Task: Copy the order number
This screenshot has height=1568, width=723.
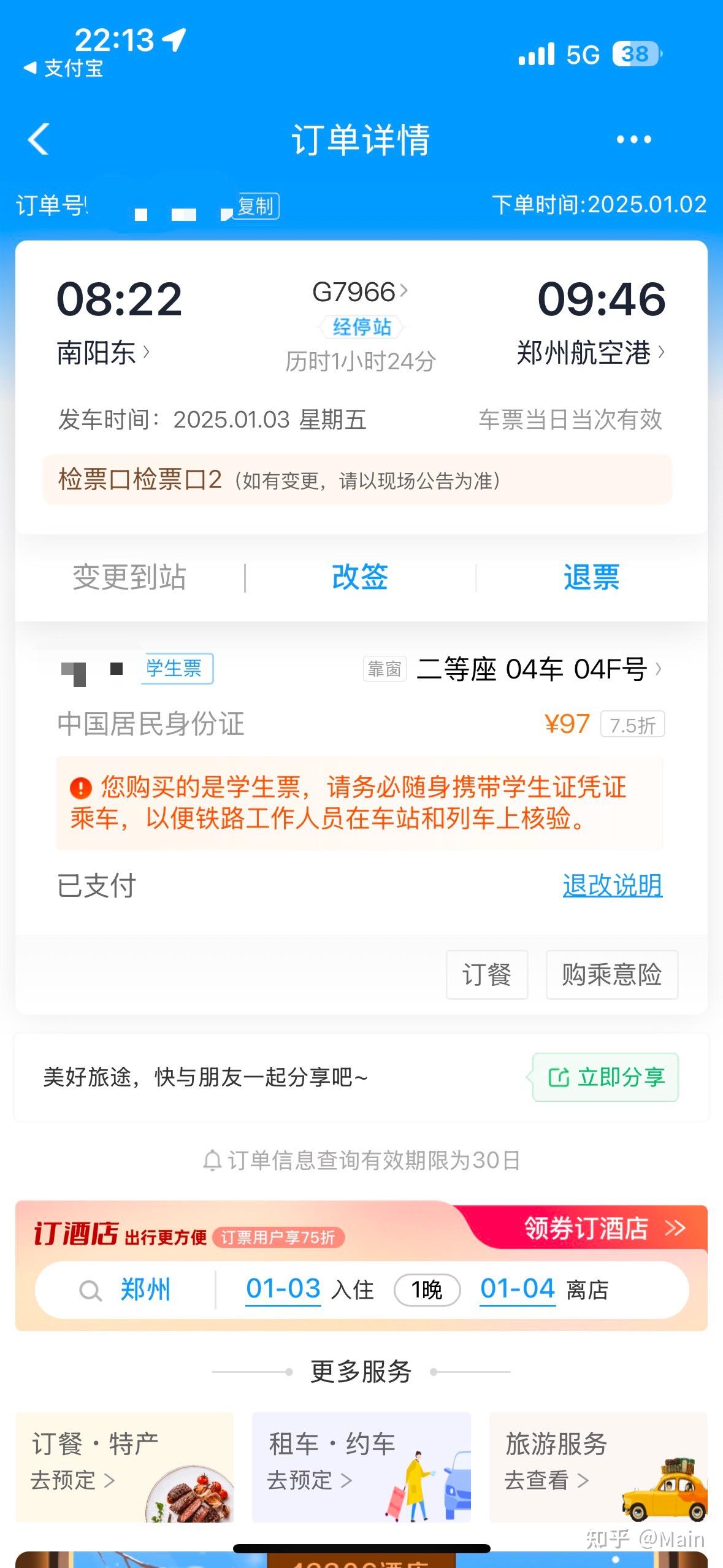Action: tap(257, 206)
